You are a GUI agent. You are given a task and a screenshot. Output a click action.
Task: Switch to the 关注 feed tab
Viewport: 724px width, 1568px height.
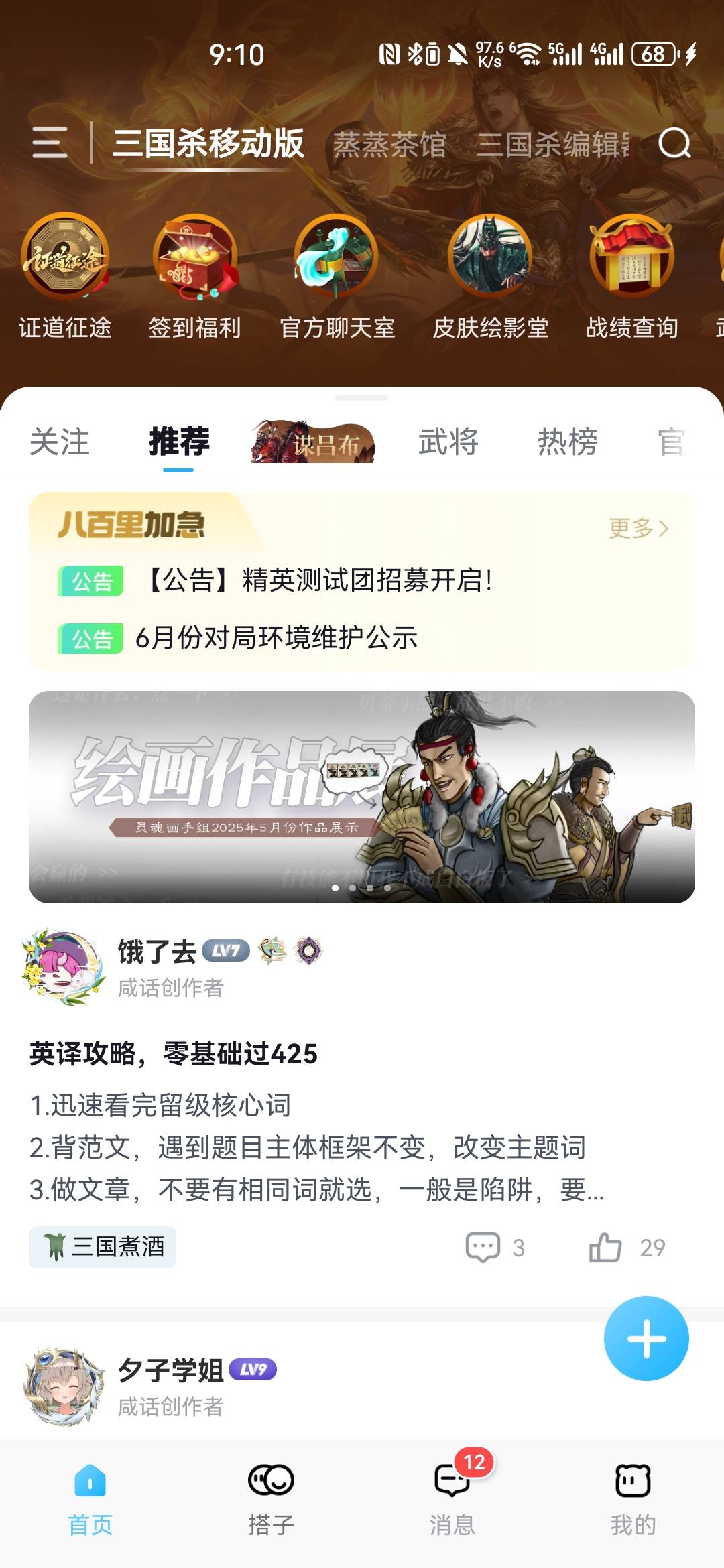point(60,442)
